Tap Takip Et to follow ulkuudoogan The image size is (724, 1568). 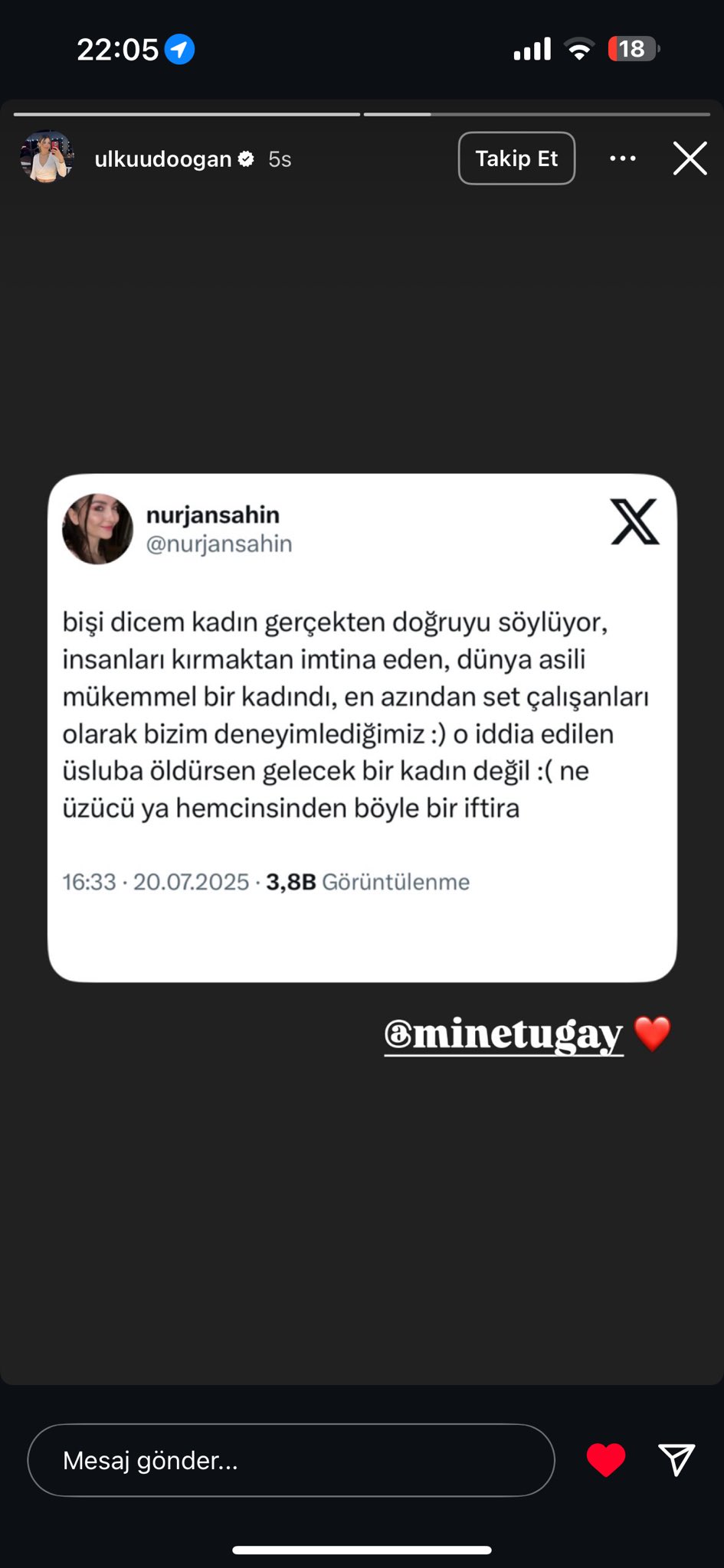click(x=516, y=158)
